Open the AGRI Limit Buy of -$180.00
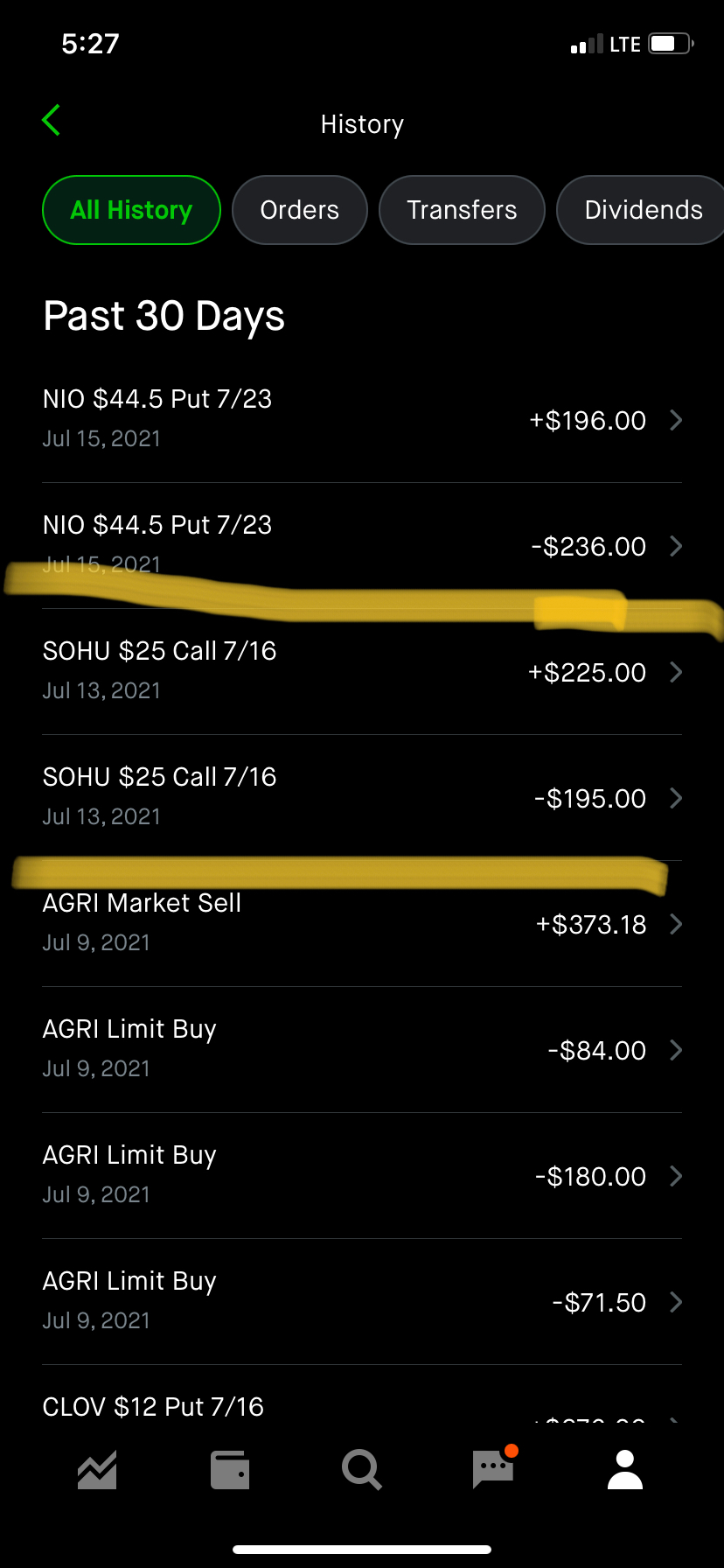The image size is (724, 1568). tap(362, 1175)
